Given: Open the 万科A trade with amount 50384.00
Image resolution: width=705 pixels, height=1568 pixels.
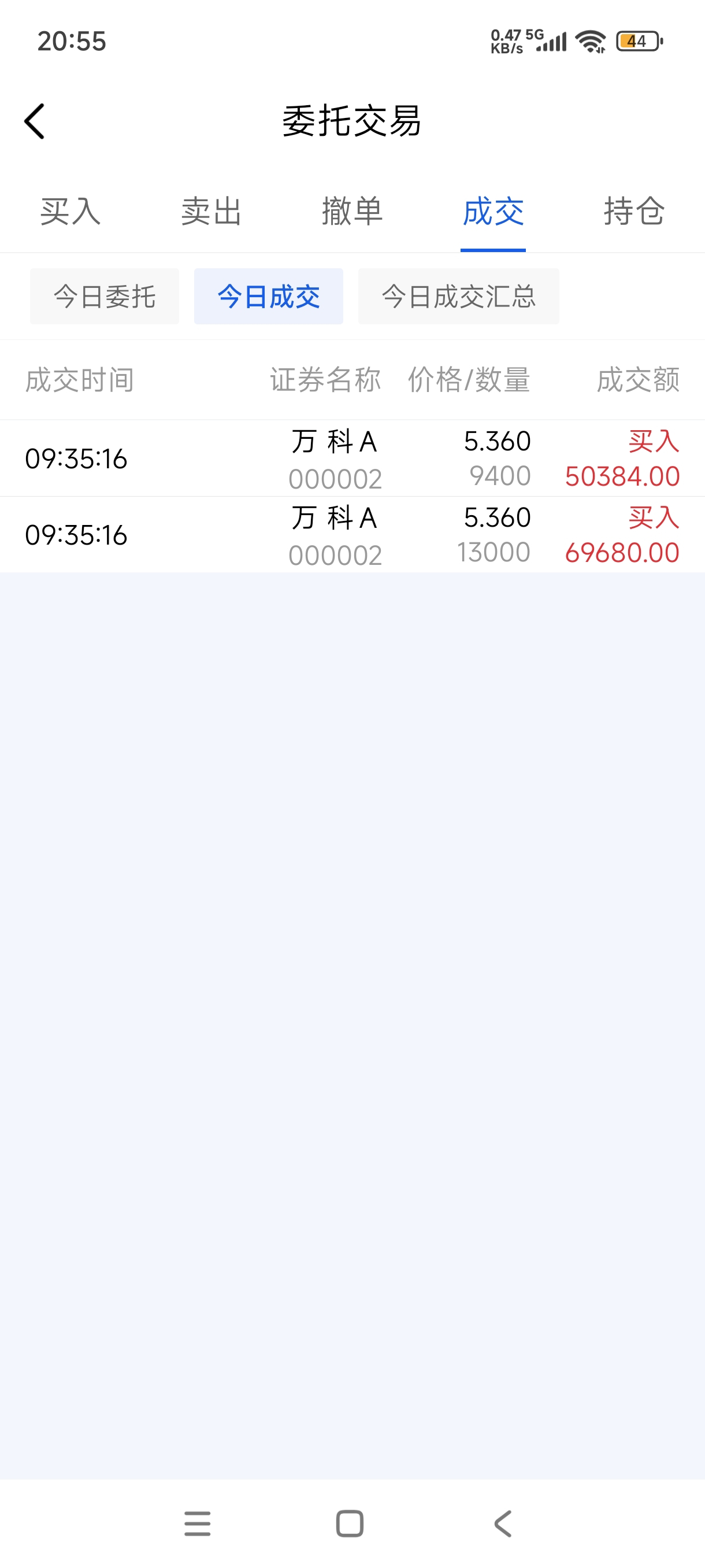Looking at the screenshot, I should pyautogui.click(x=352, y=458).
